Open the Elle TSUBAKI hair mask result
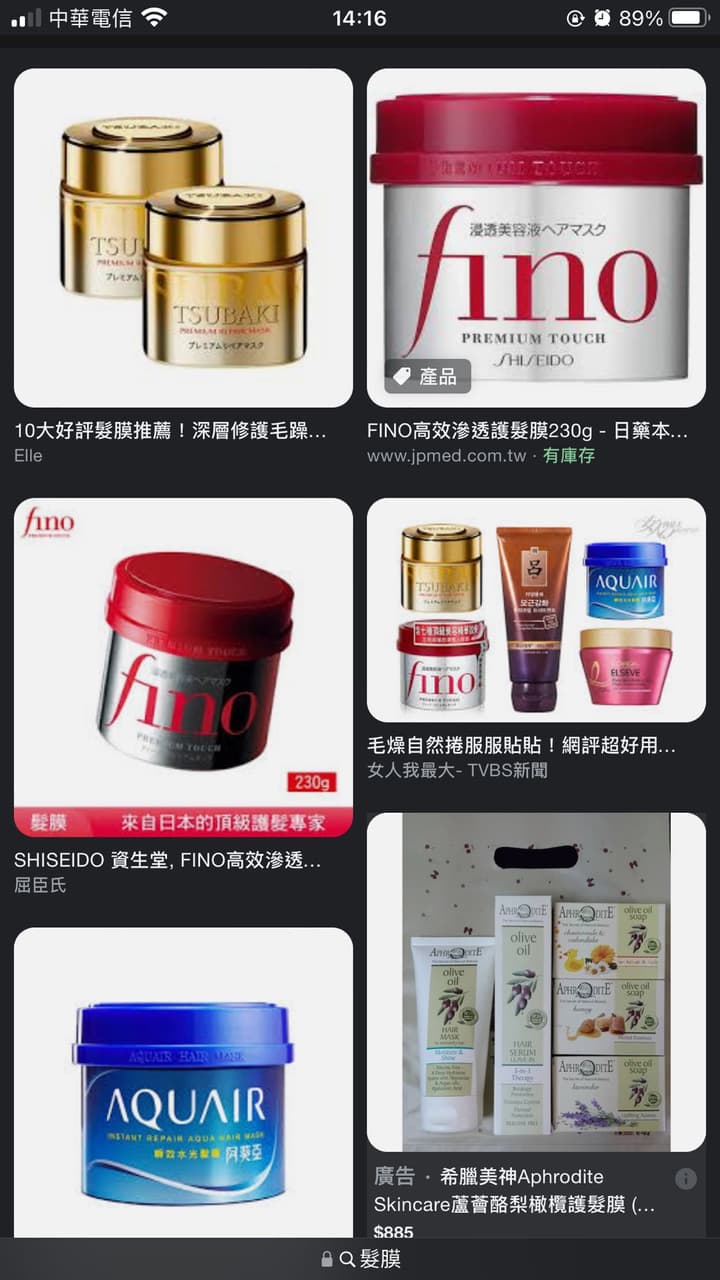 (x=183, y=238)
